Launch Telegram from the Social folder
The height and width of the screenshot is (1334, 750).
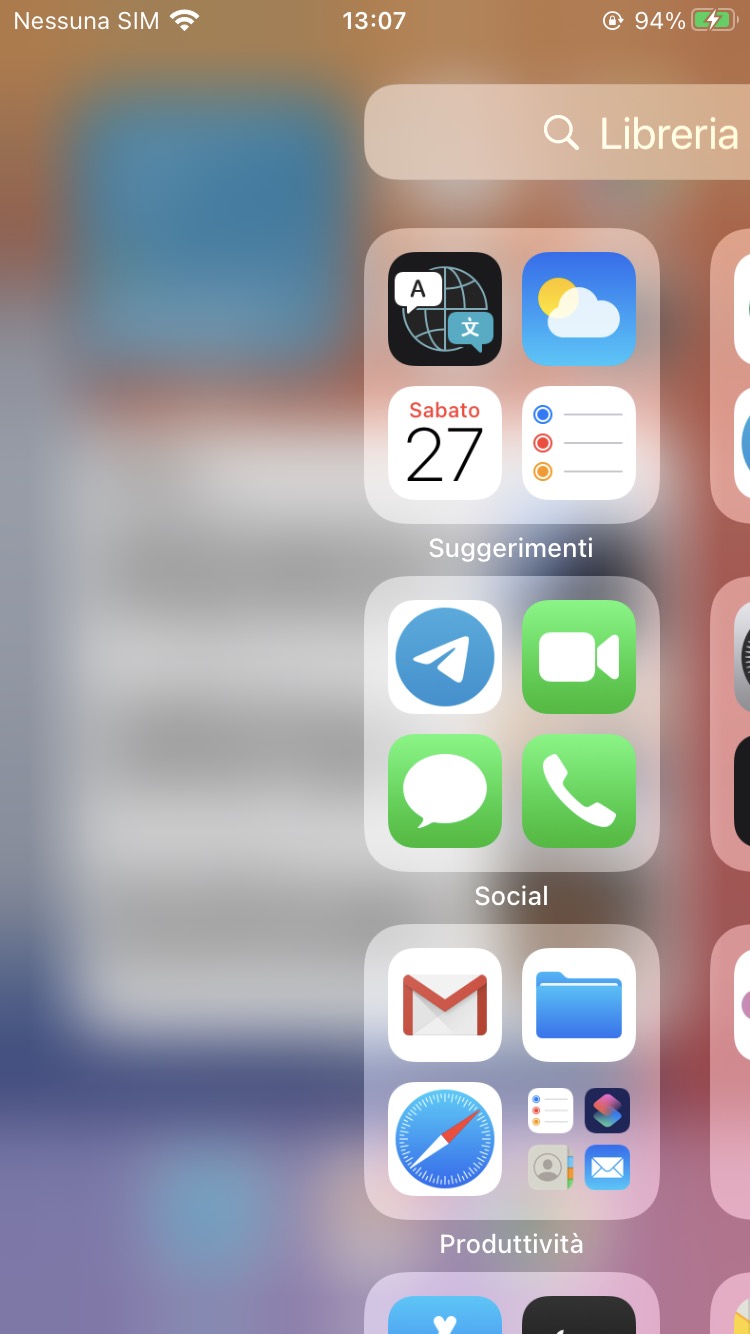point(445,657)
